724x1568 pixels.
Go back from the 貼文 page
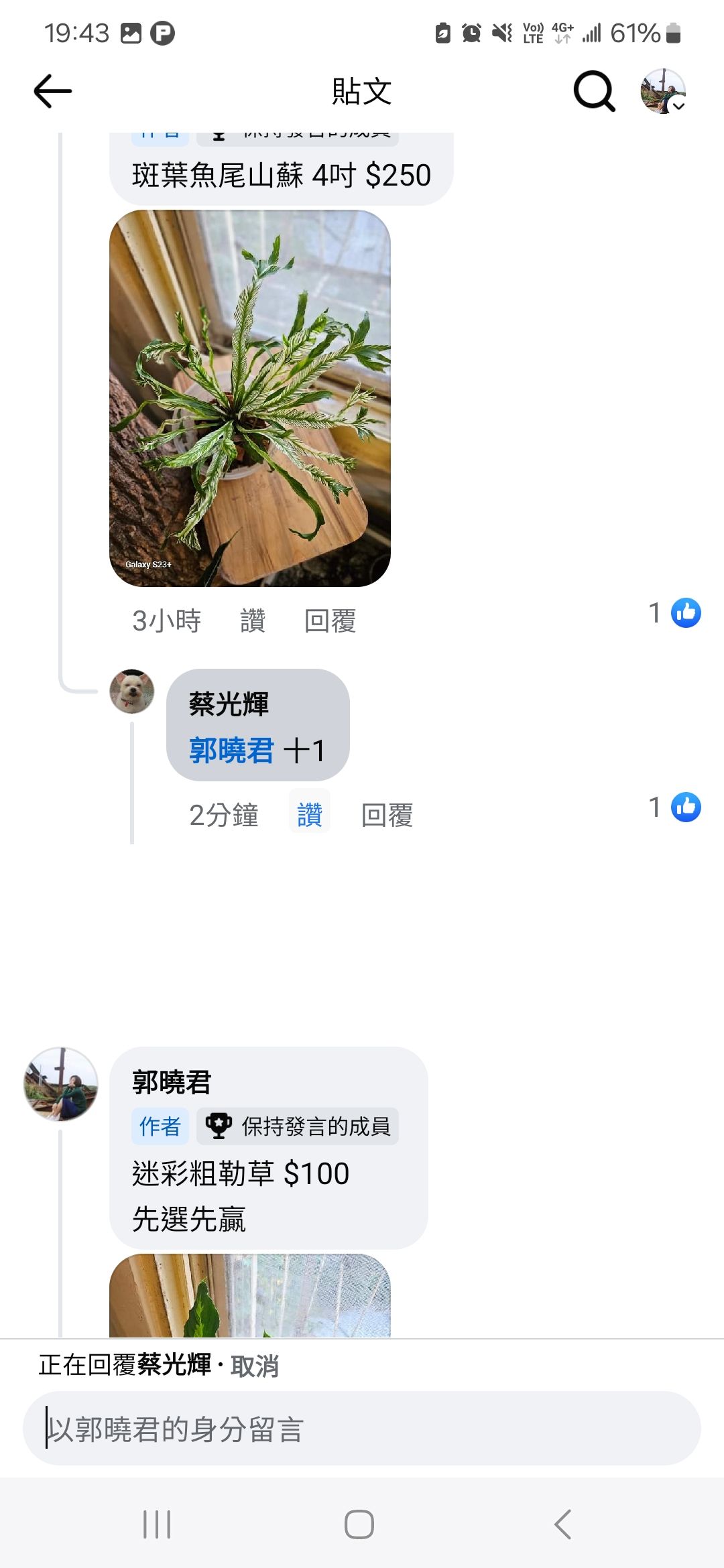52,91
